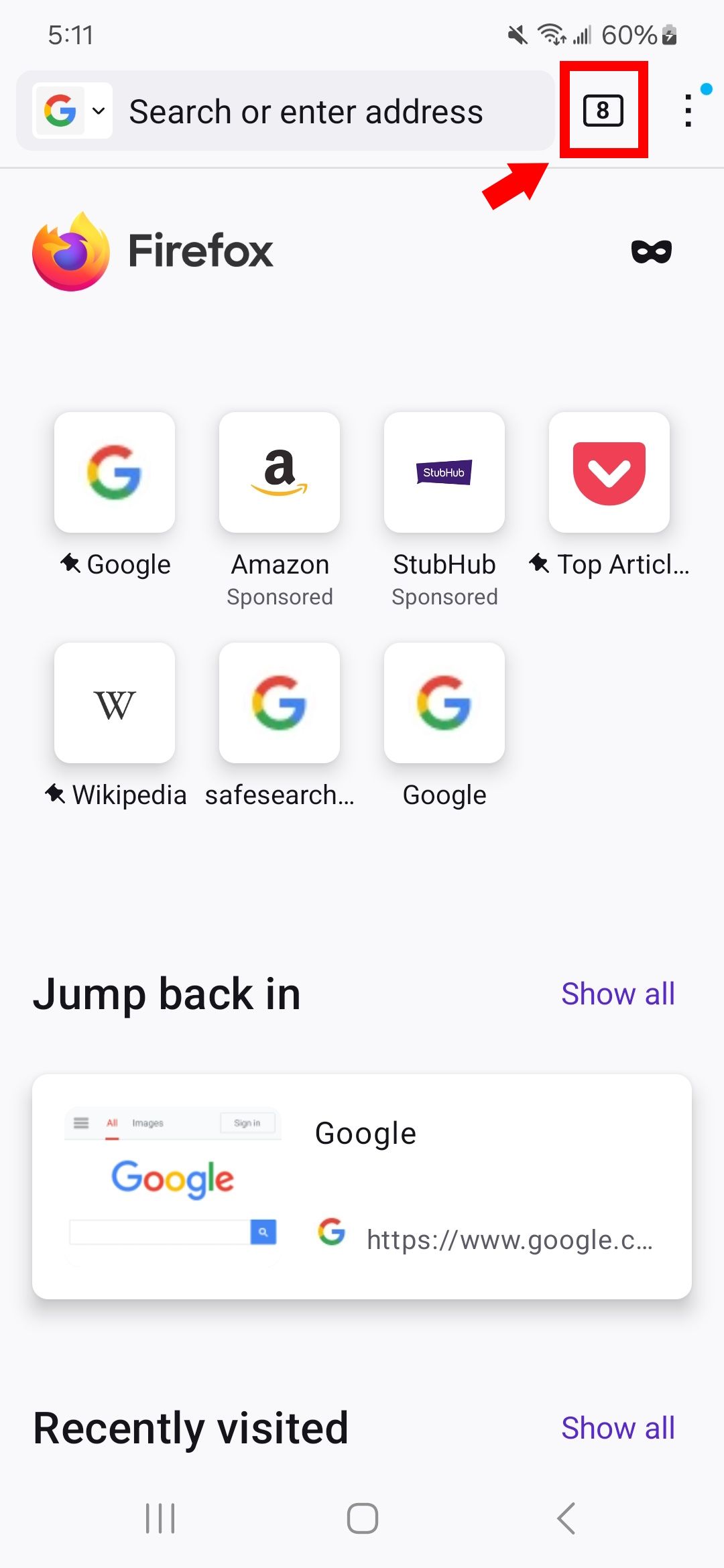Open the Pocket Top Articles shortcut

click(609, 471)
